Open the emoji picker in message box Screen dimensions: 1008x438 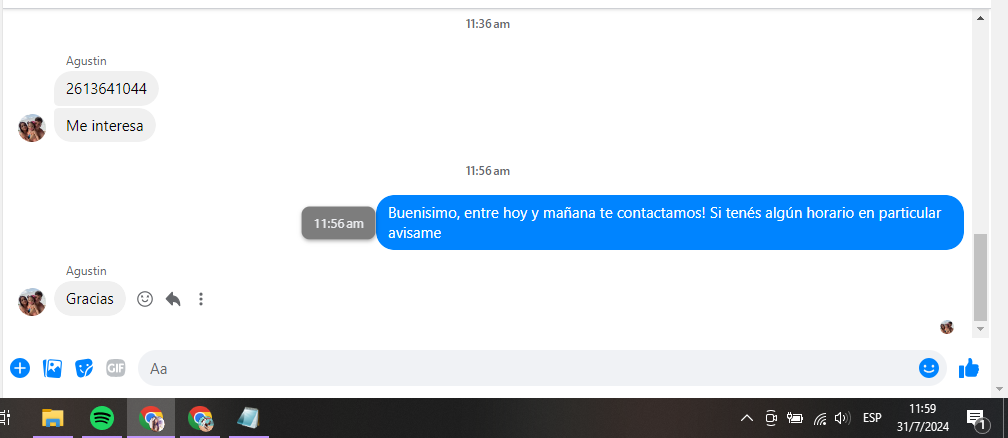pos(929,368)
